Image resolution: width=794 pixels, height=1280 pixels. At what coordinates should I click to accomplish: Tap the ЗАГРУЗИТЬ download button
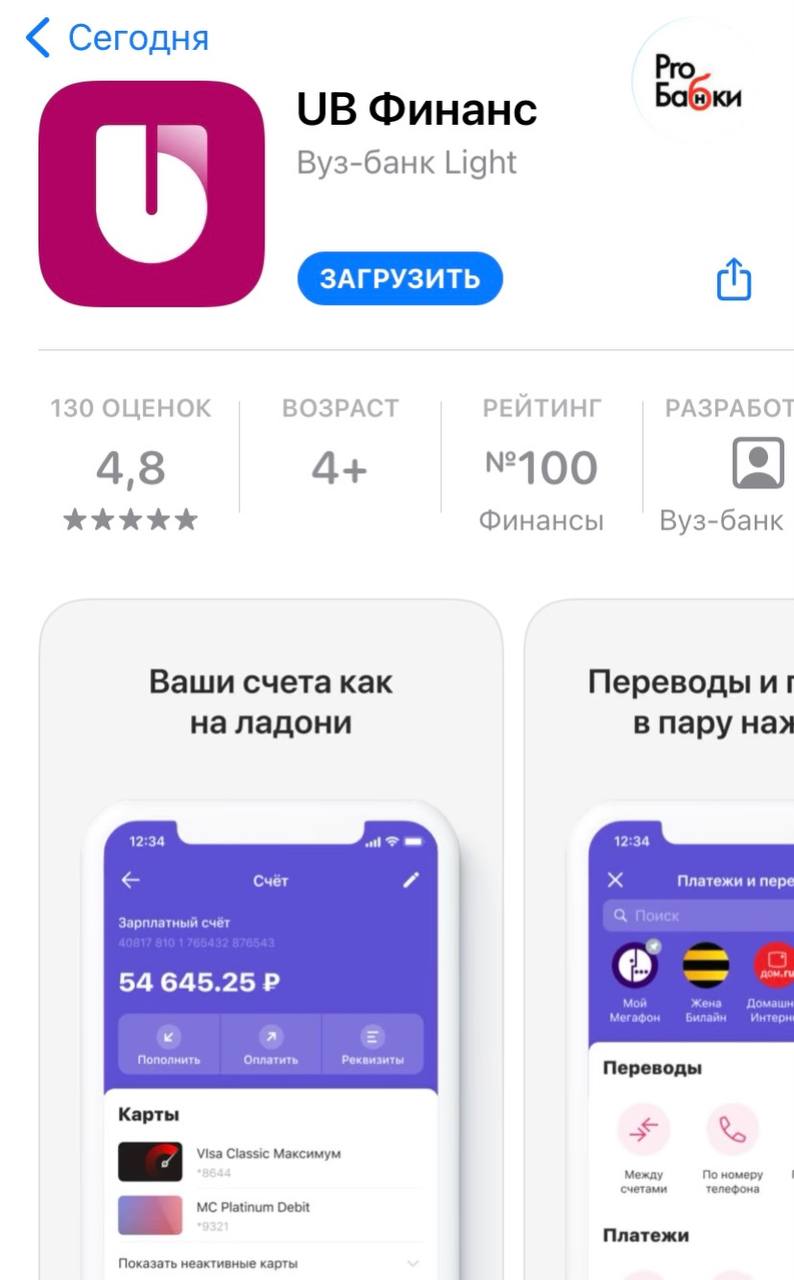click(x=399, y=279)
